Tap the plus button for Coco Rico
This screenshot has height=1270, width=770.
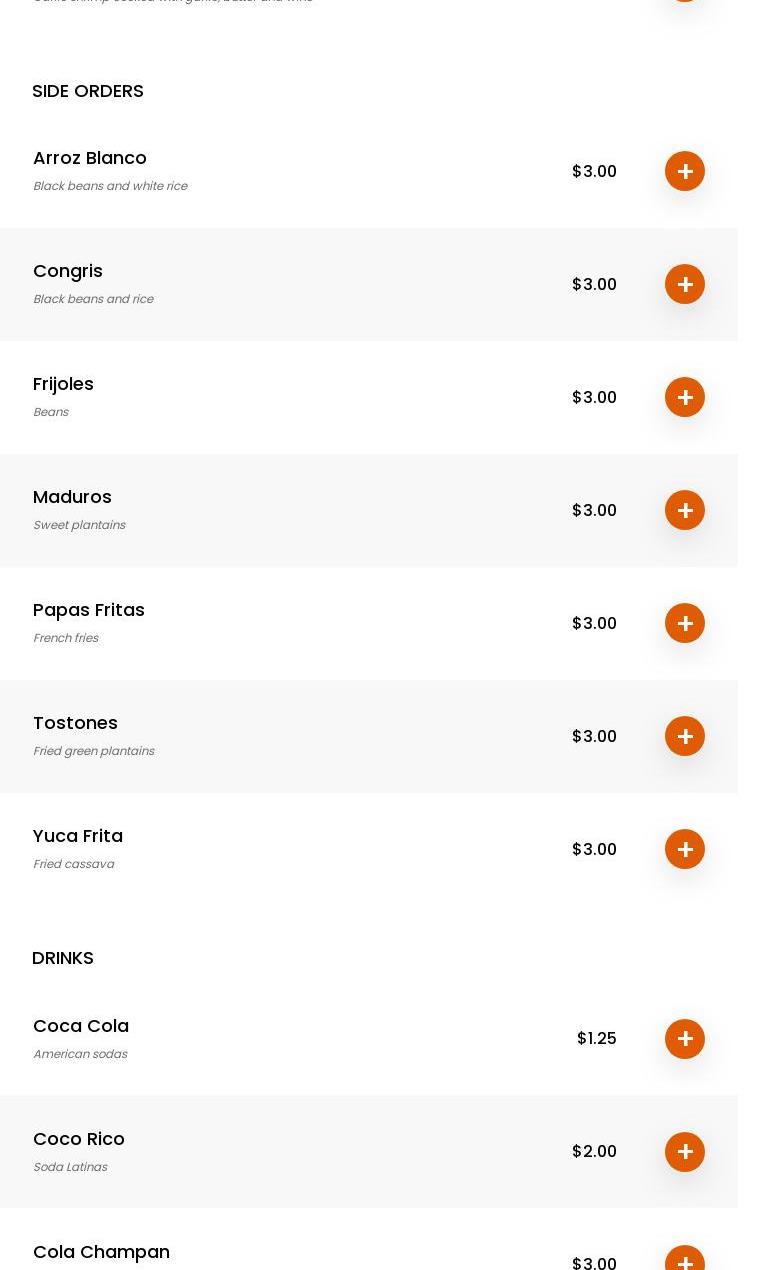pos(685,1152)
